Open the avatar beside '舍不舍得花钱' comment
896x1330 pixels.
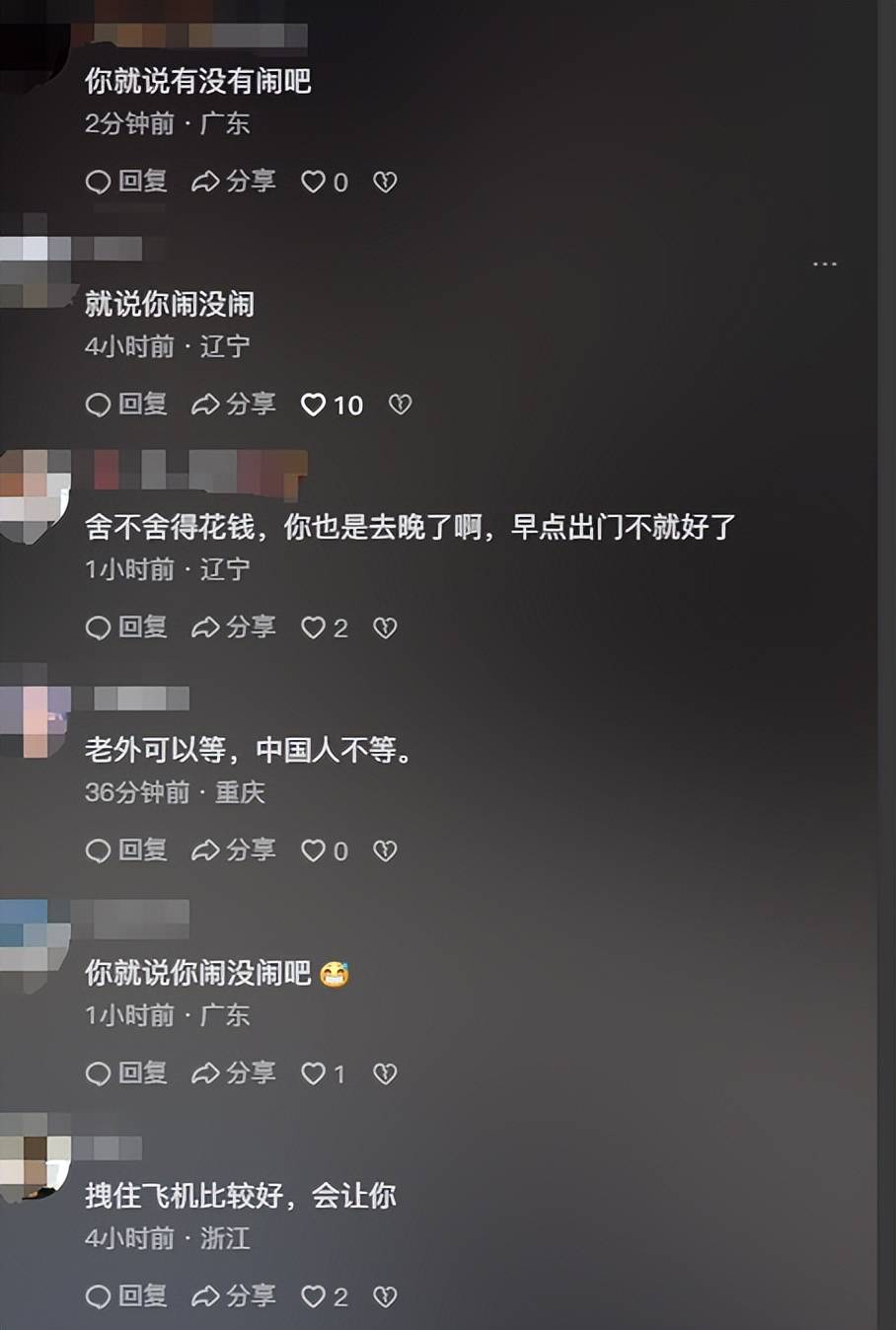click(x=36, y=493)
